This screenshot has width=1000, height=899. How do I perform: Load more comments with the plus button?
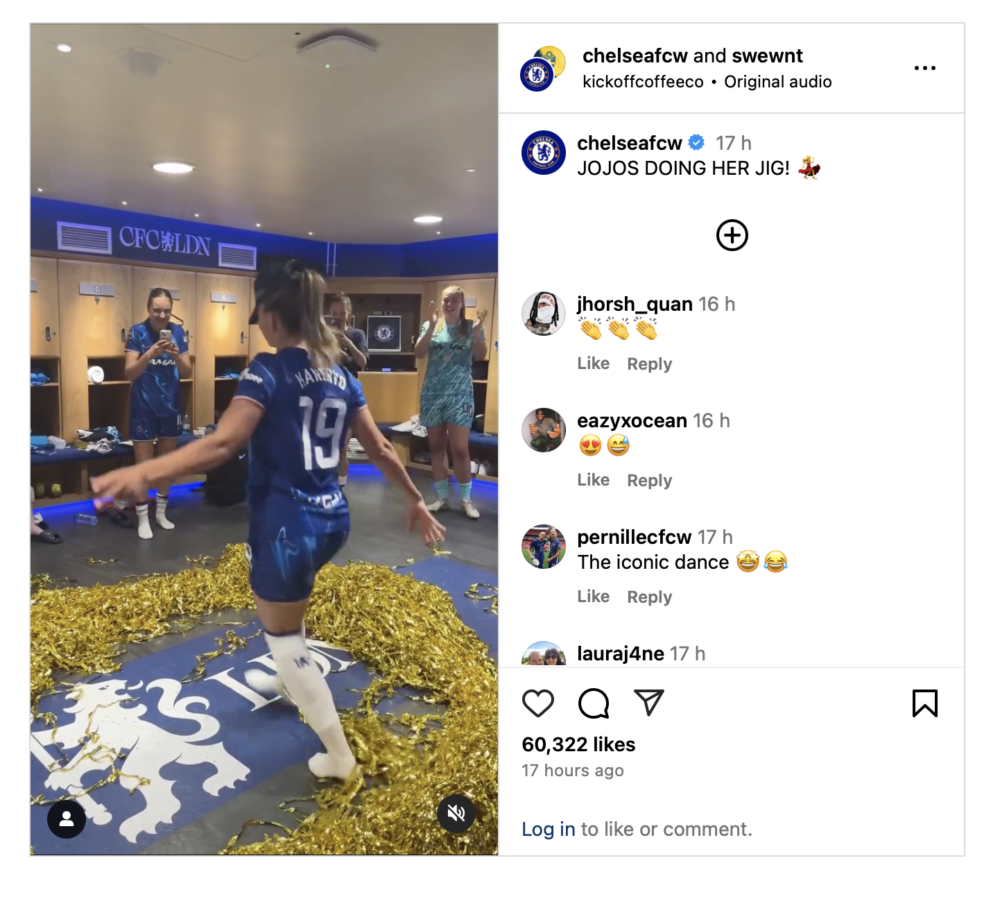tap(732, 235)
